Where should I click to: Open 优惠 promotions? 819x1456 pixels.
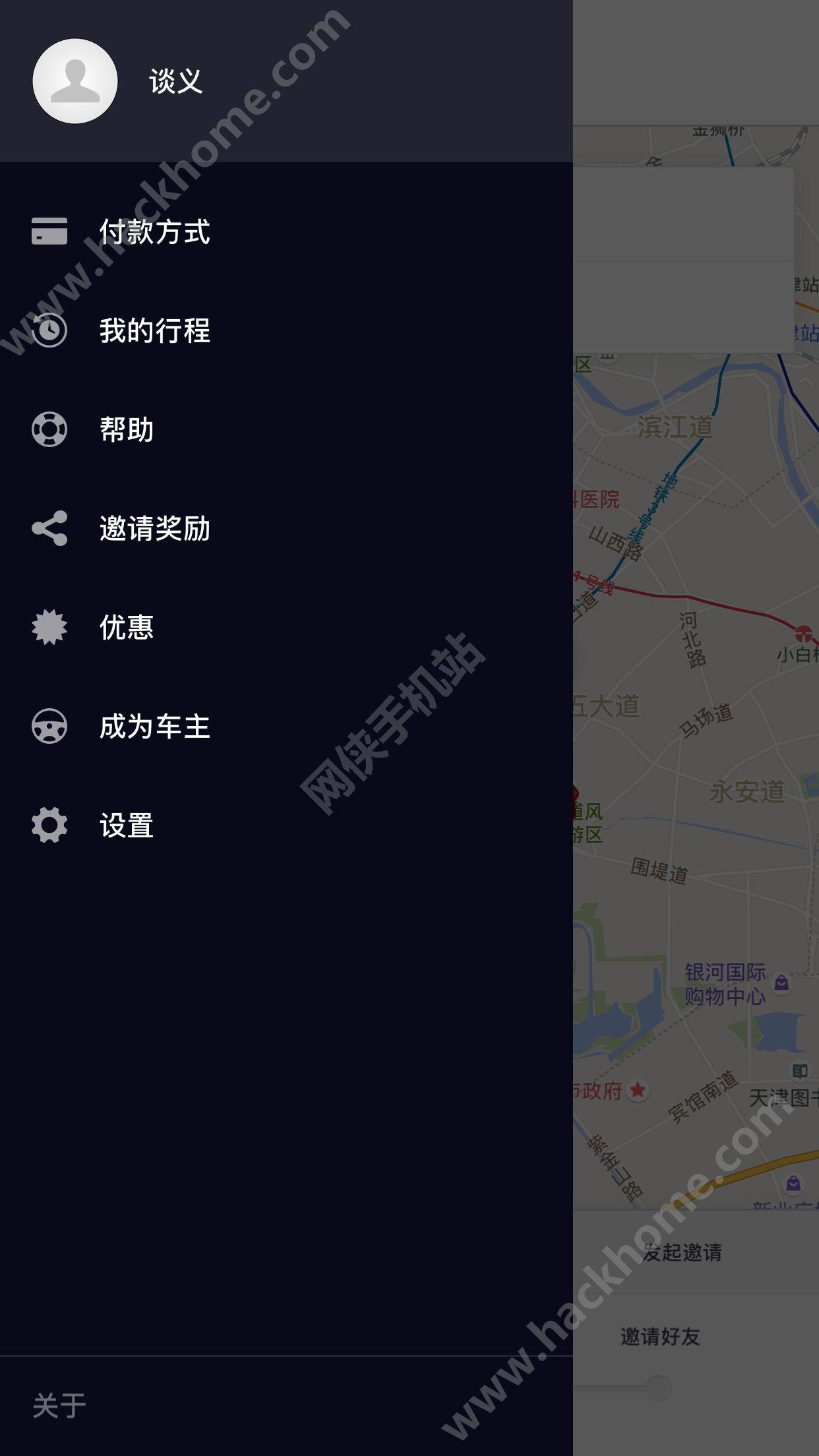coord(127,627)
